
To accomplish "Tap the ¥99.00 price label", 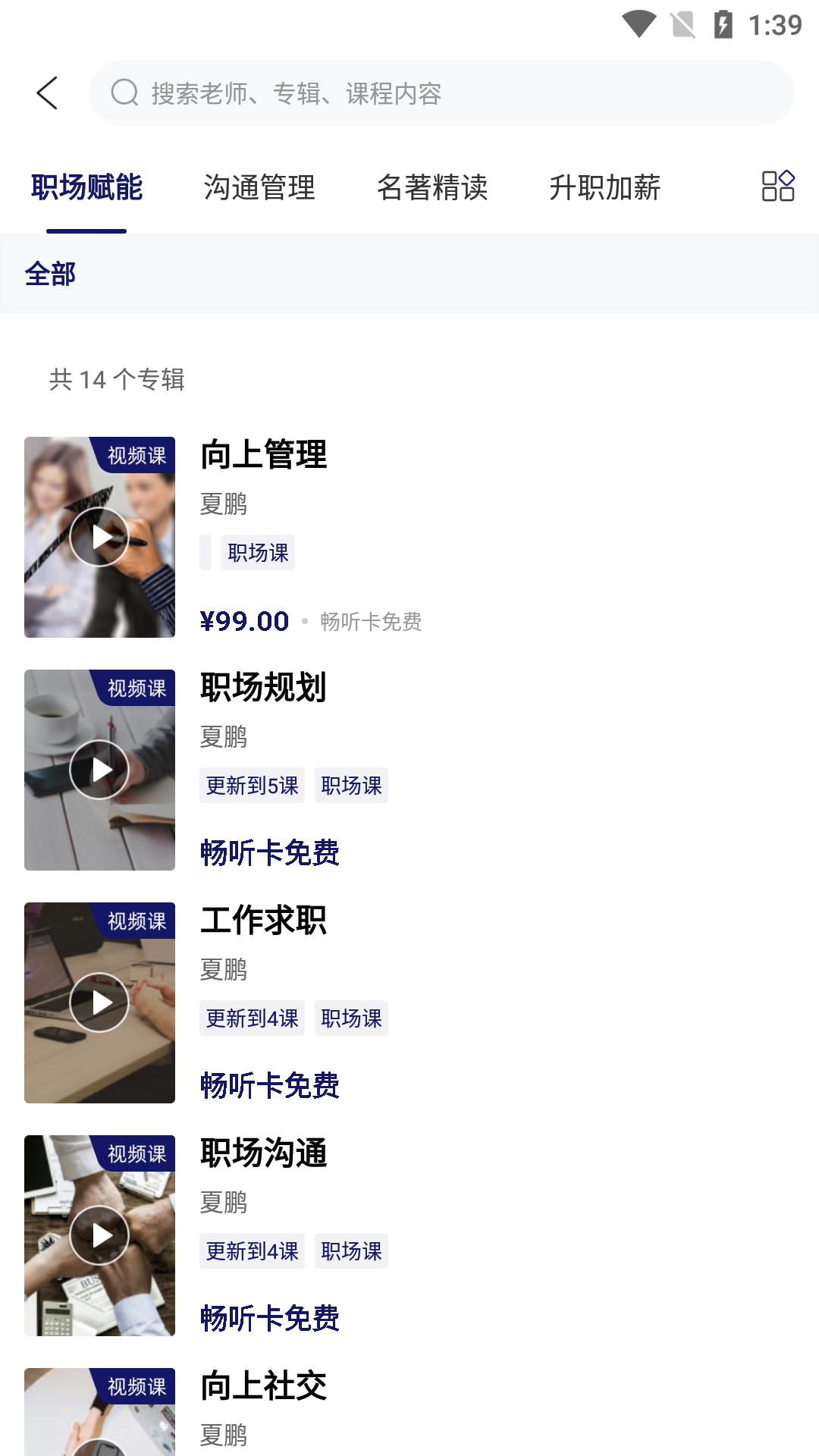I will click(243, 620).
